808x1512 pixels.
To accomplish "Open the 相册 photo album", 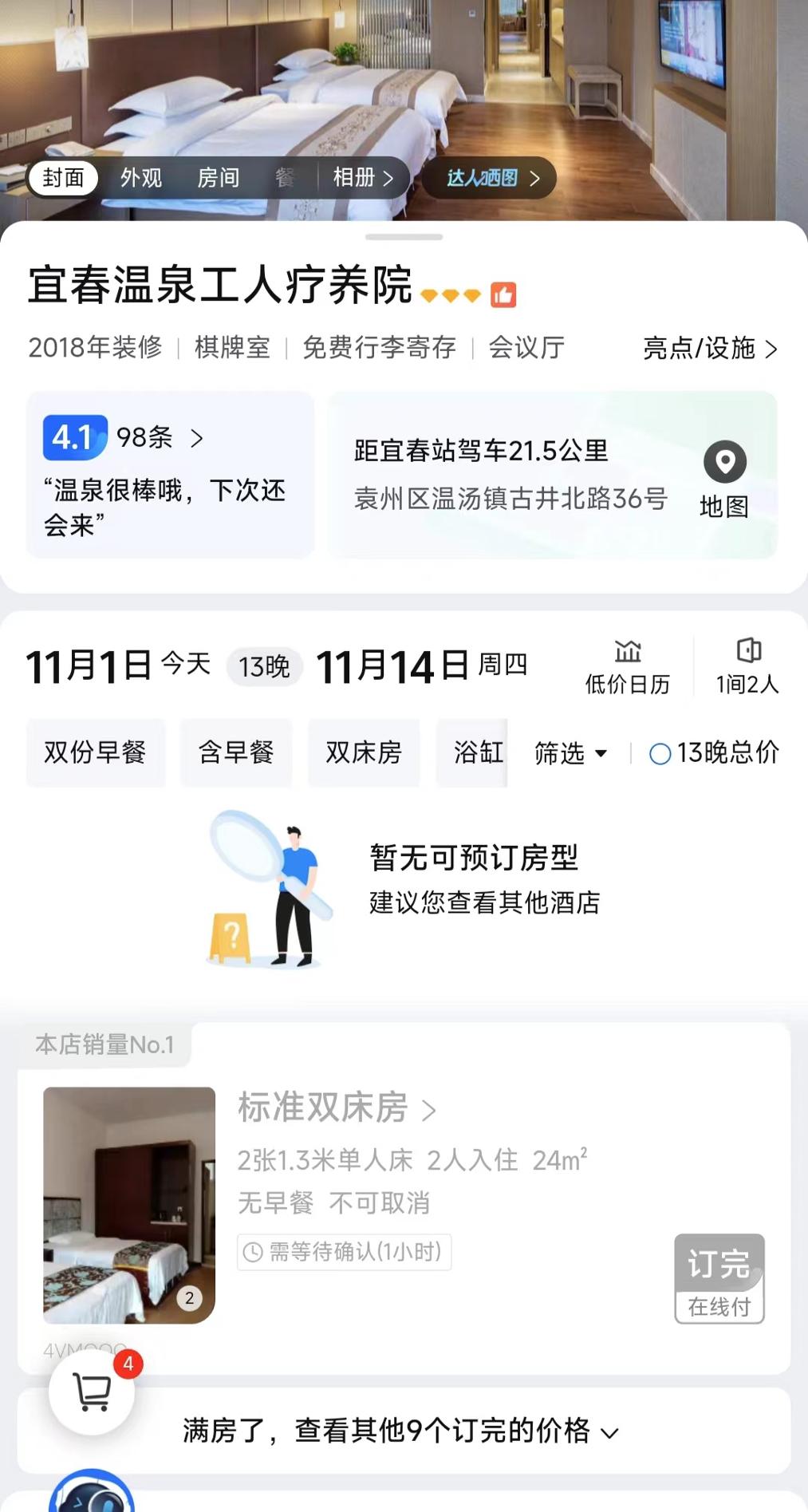I will (x=362, y=178).
